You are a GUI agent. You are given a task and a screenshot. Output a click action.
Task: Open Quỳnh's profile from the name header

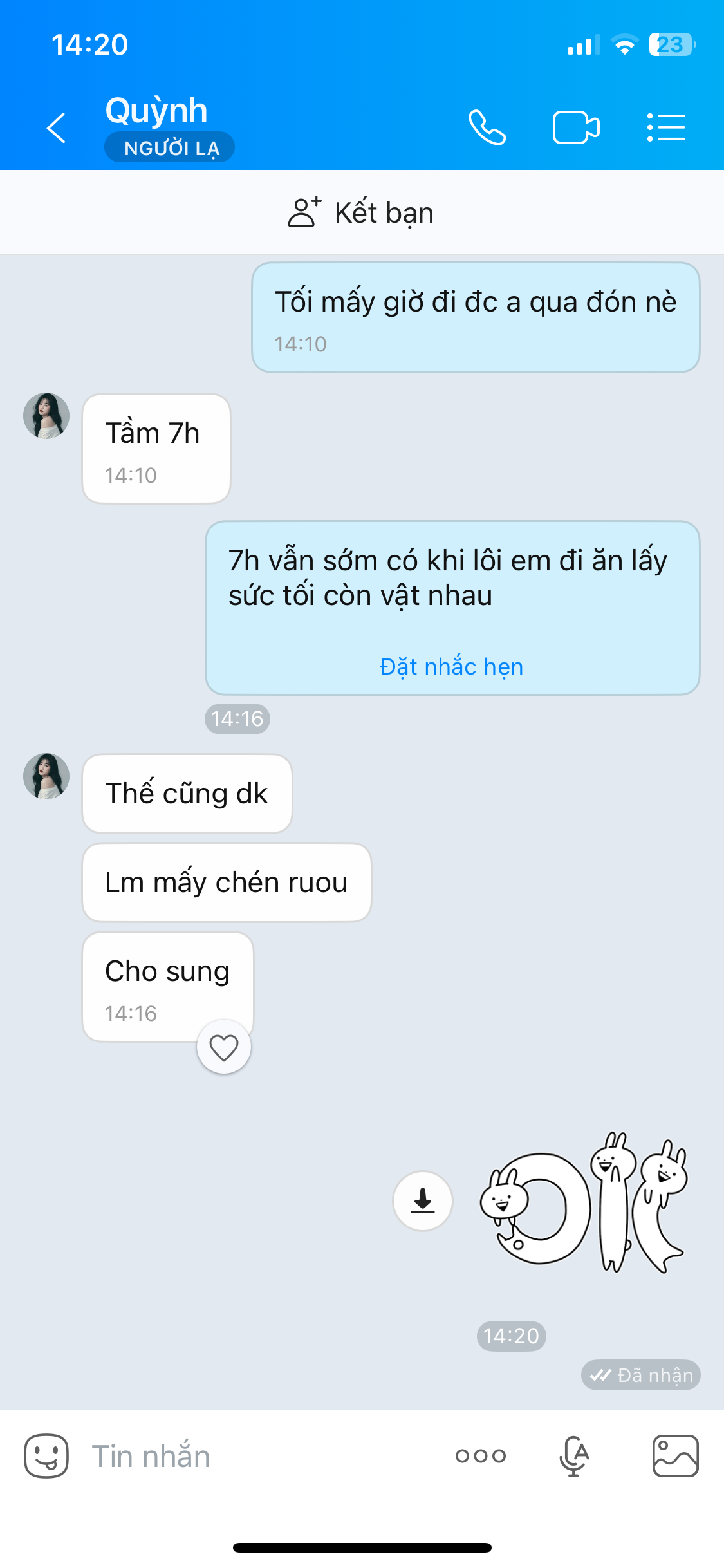pyautogui.click(x=156, y=111)
